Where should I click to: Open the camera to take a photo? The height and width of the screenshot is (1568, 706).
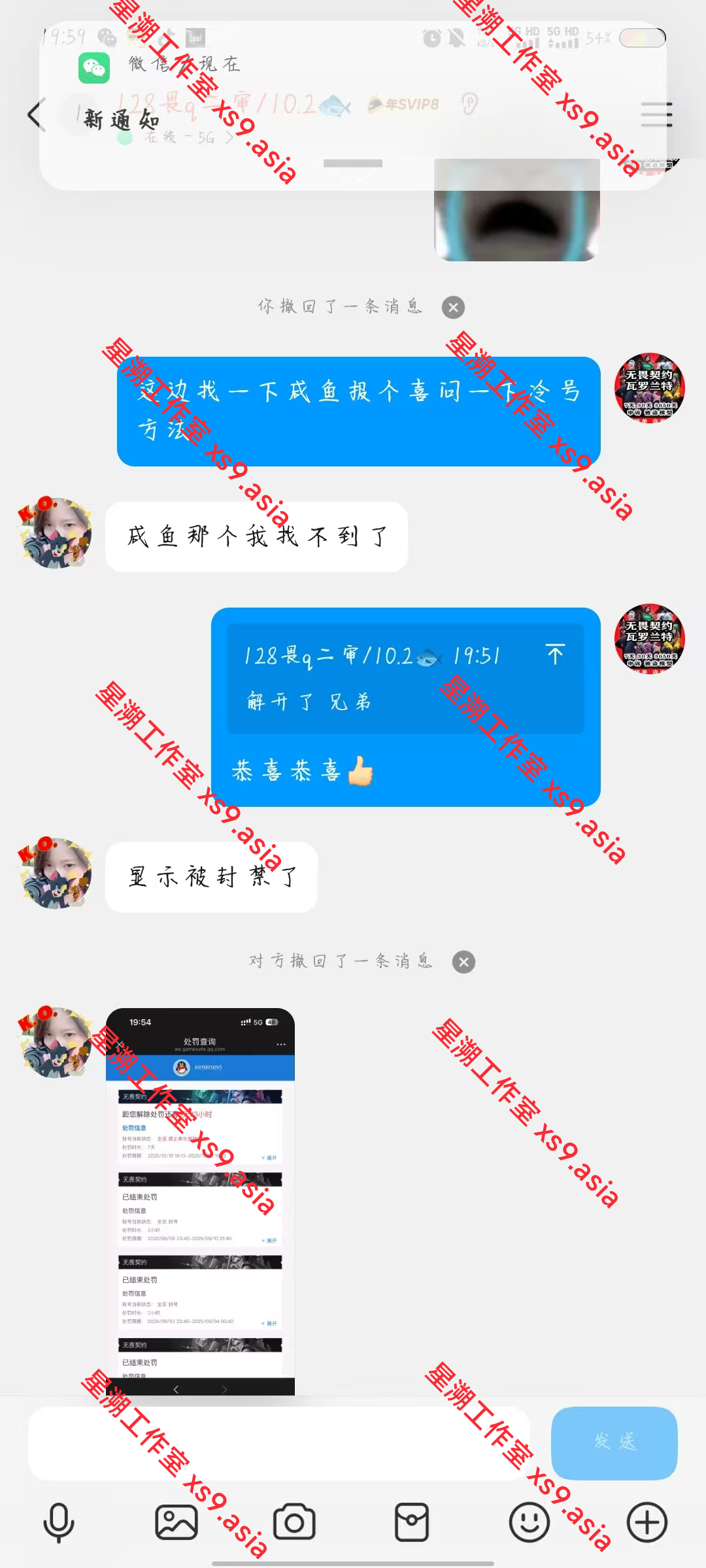[x=294, y=1522]
